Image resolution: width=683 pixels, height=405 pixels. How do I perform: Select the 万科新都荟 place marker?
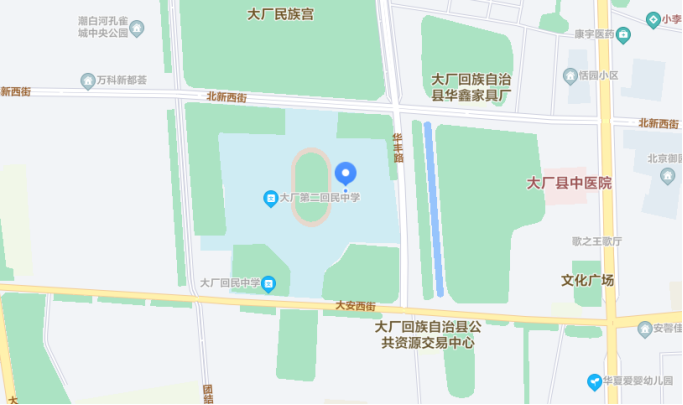tap(88, 80)
